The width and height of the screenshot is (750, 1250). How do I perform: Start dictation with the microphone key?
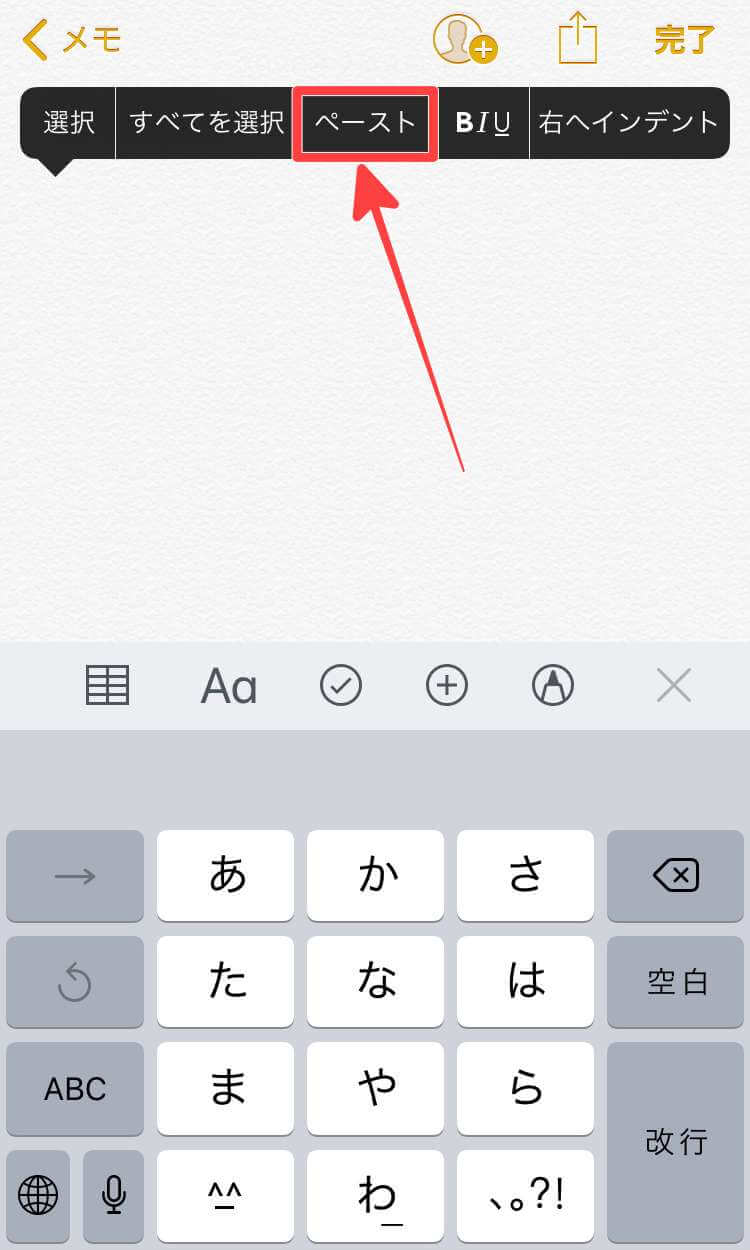pyautogui.click(x=114, y=1194)
